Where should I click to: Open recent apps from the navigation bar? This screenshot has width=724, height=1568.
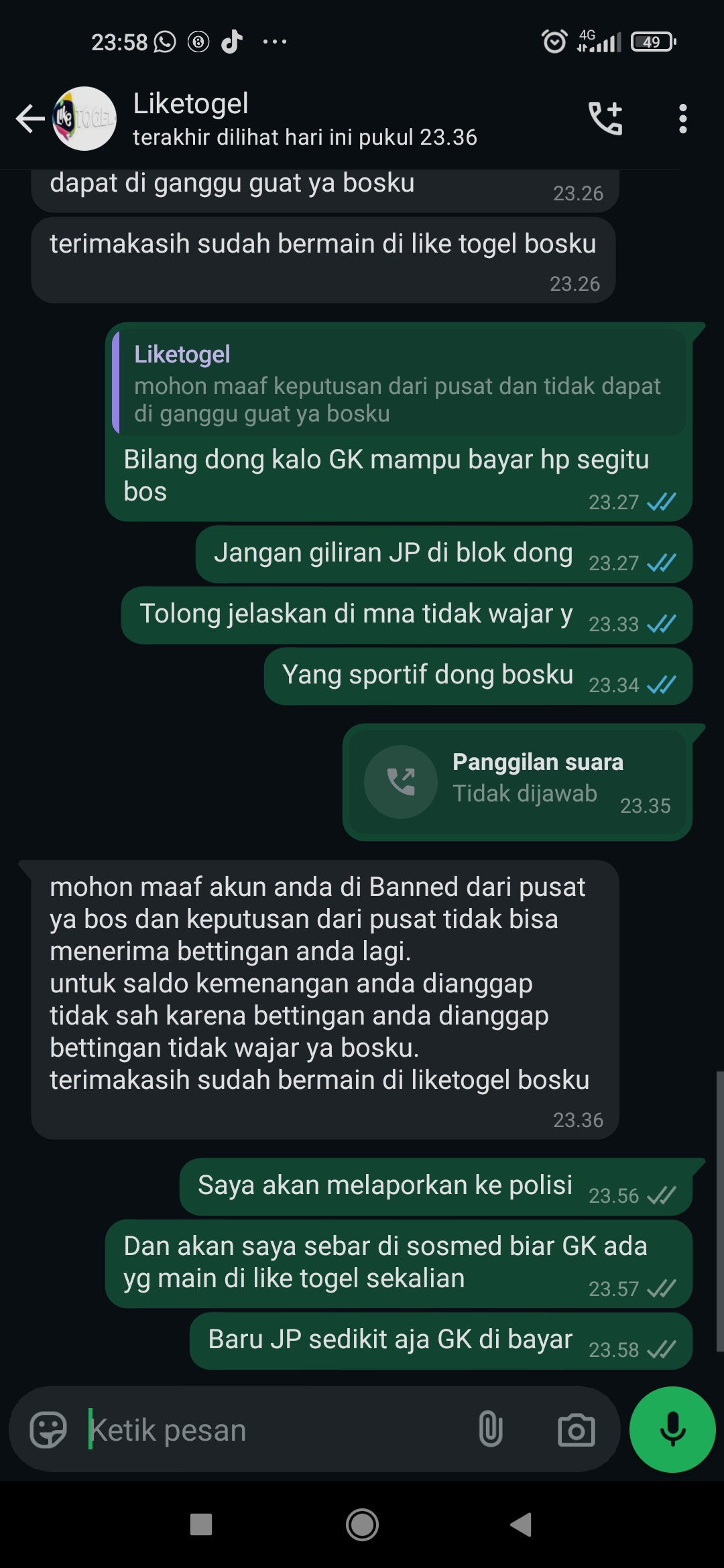[x=201, y=1524]
